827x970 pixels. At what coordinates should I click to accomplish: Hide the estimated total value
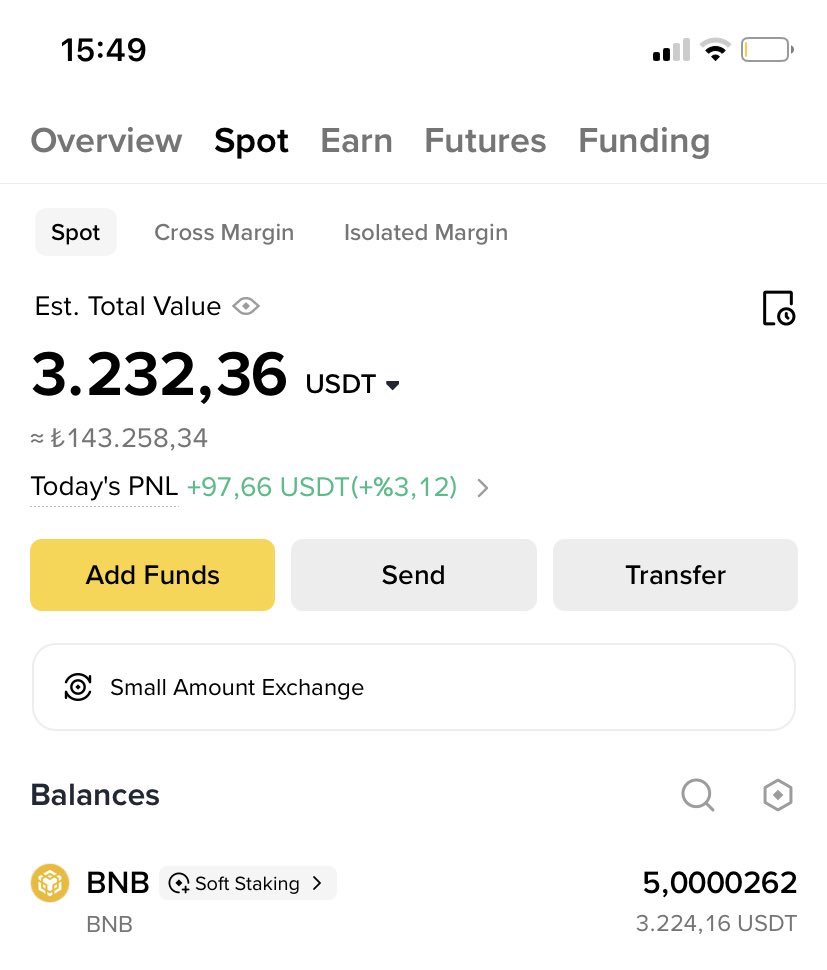(246, 306)
